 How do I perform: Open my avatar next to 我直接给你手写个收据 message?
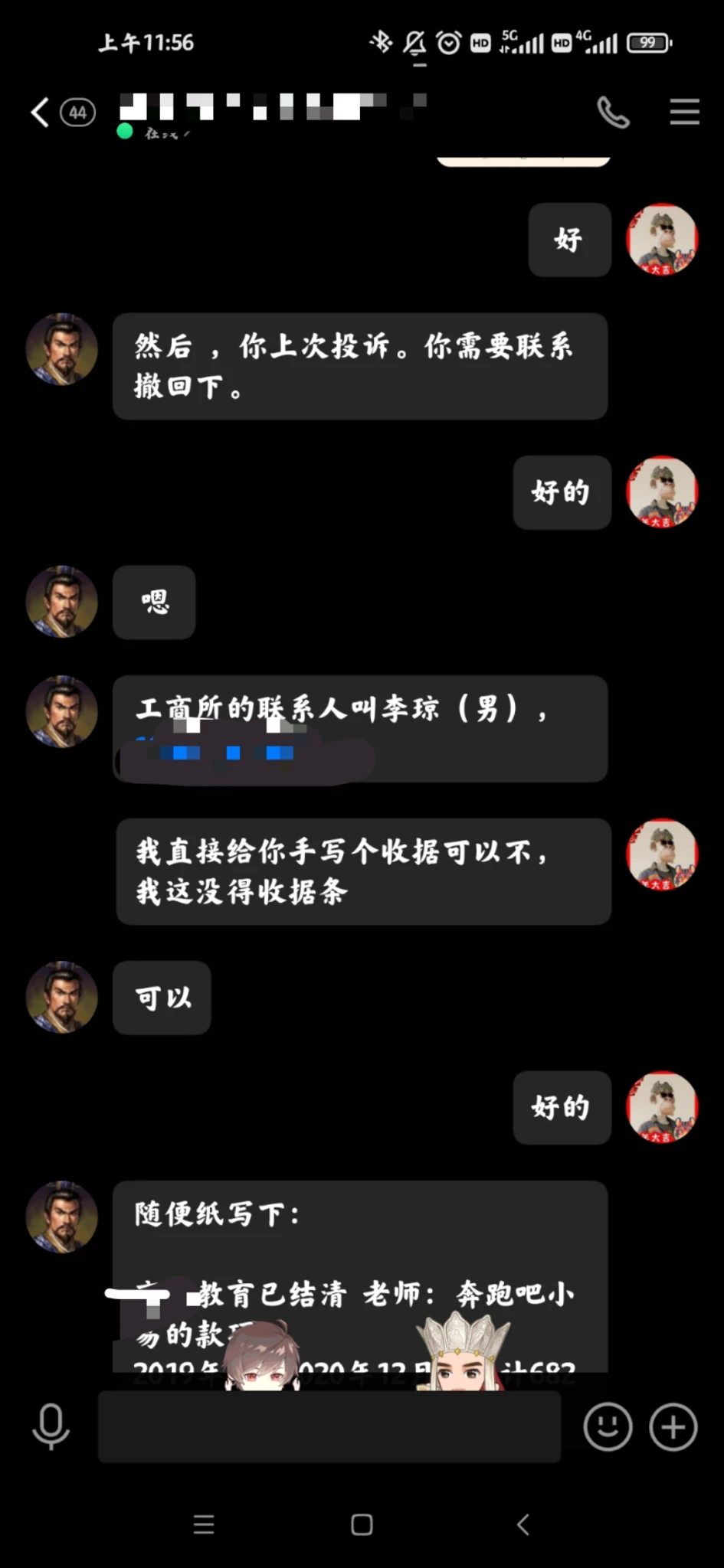click(x=662, y=854)
